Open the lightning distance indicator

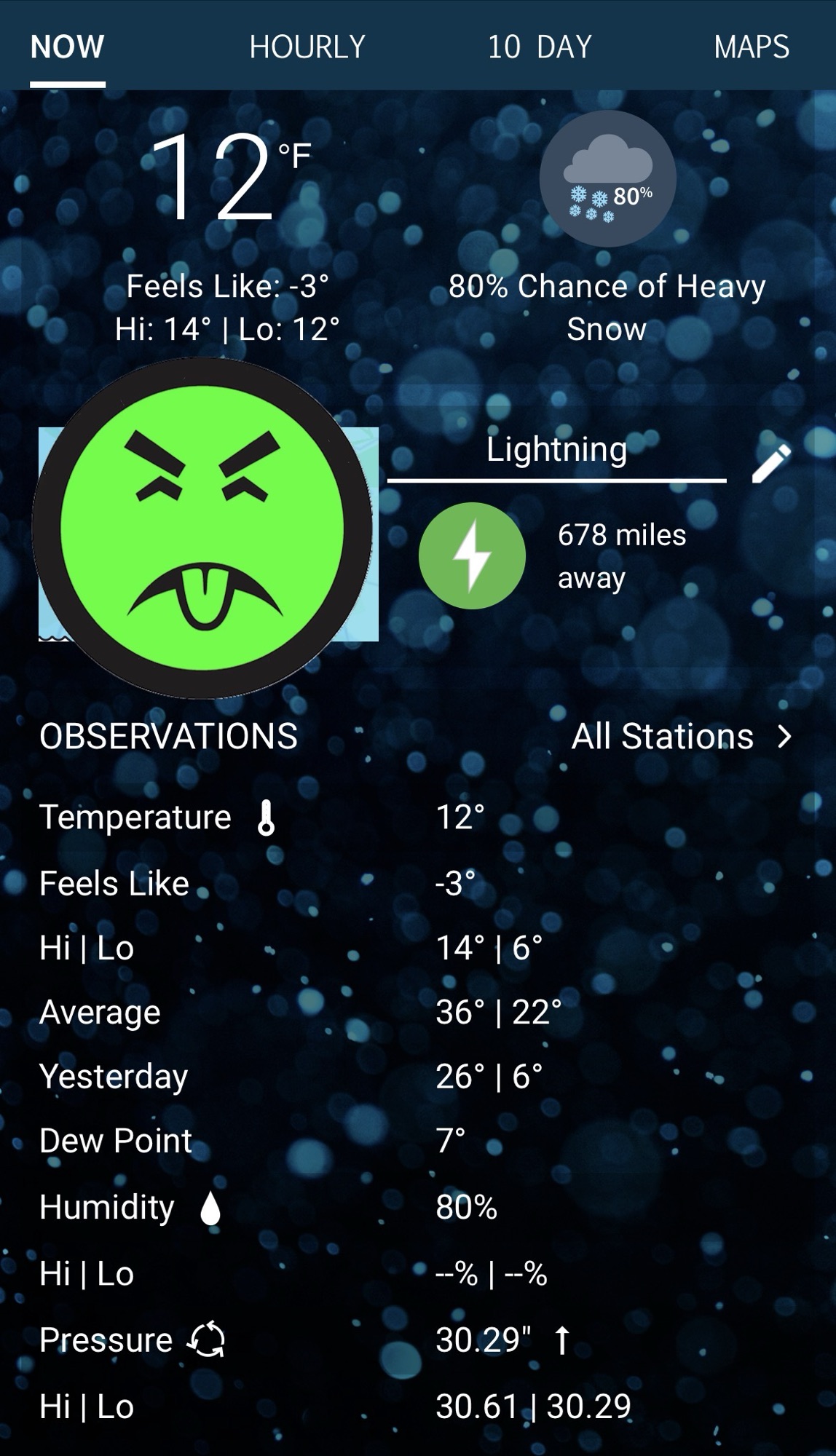(x=472, y=555)
